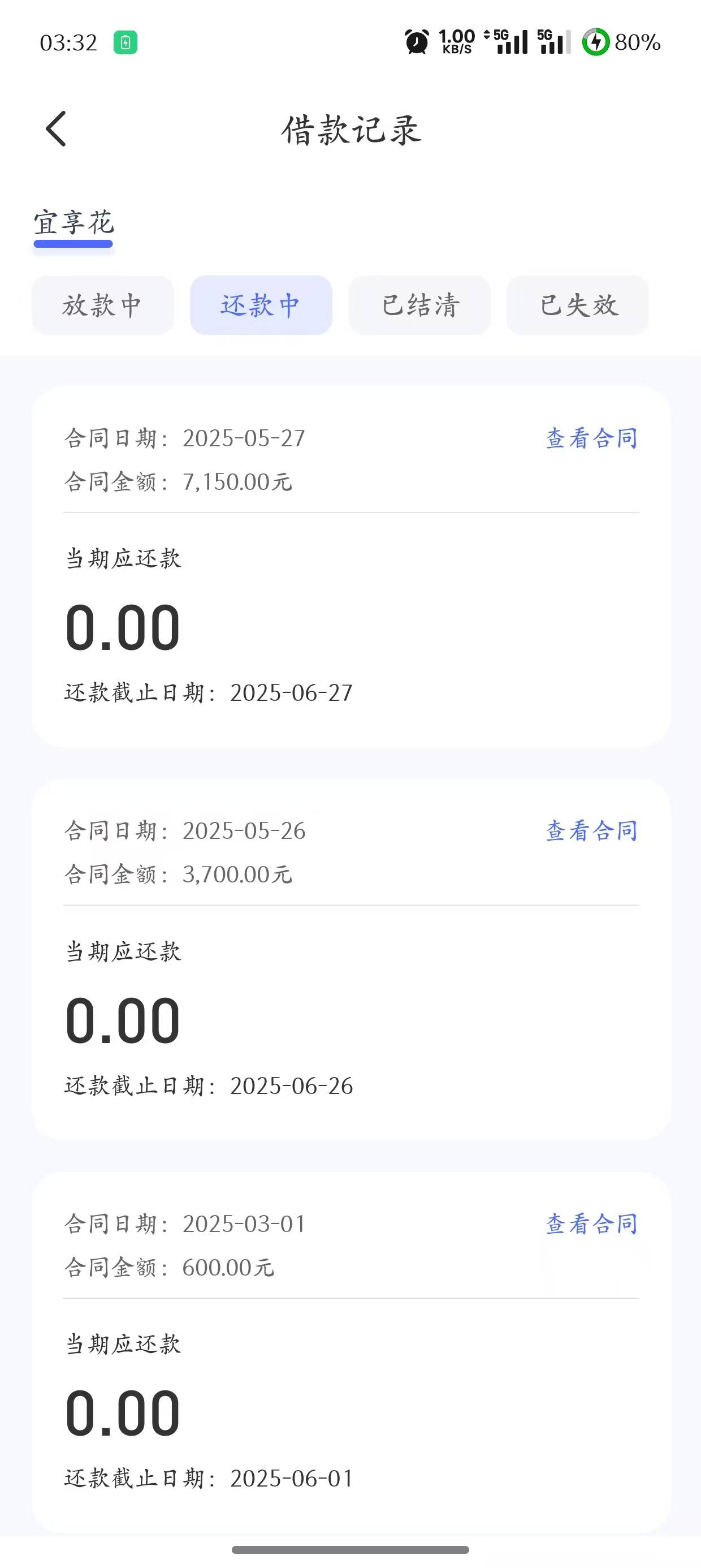
Task: Open the 3,700.00元 loan card
Action: tap(351, 959)
